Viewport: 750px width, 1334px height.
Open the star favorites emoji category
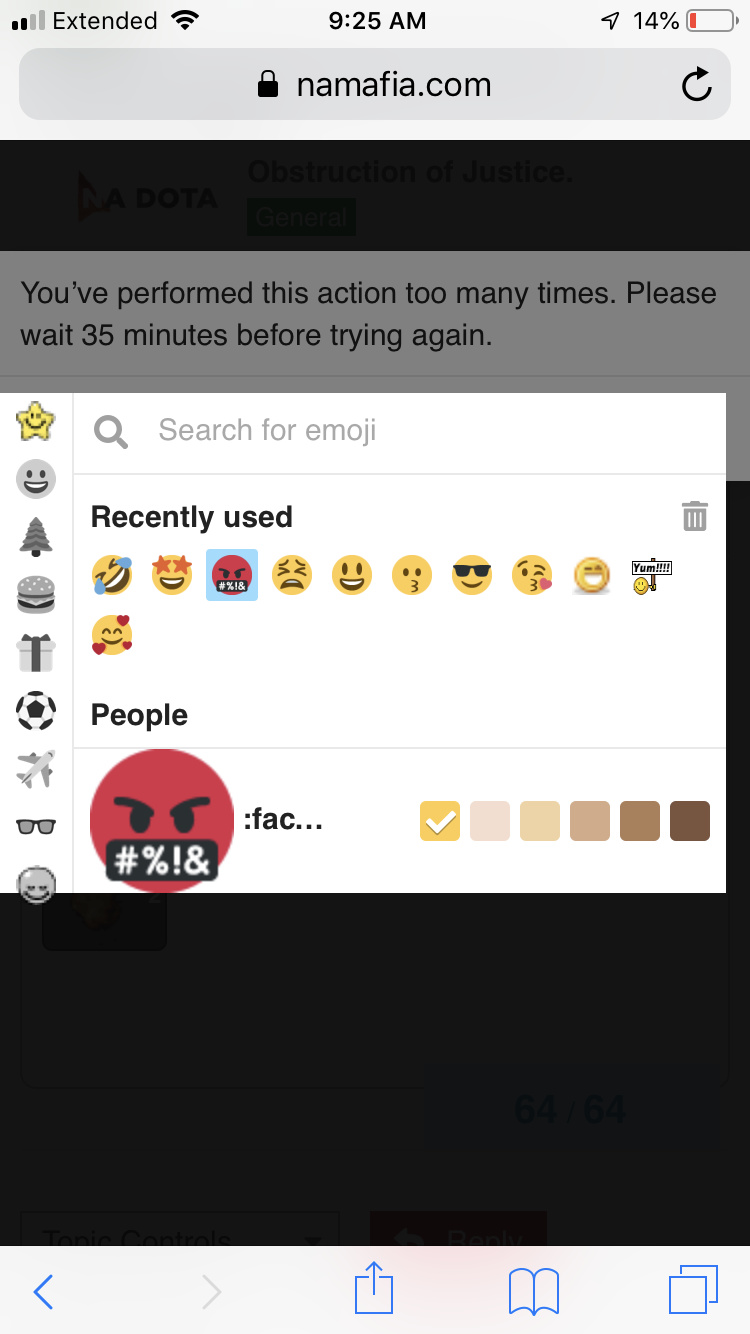(36, 422)
